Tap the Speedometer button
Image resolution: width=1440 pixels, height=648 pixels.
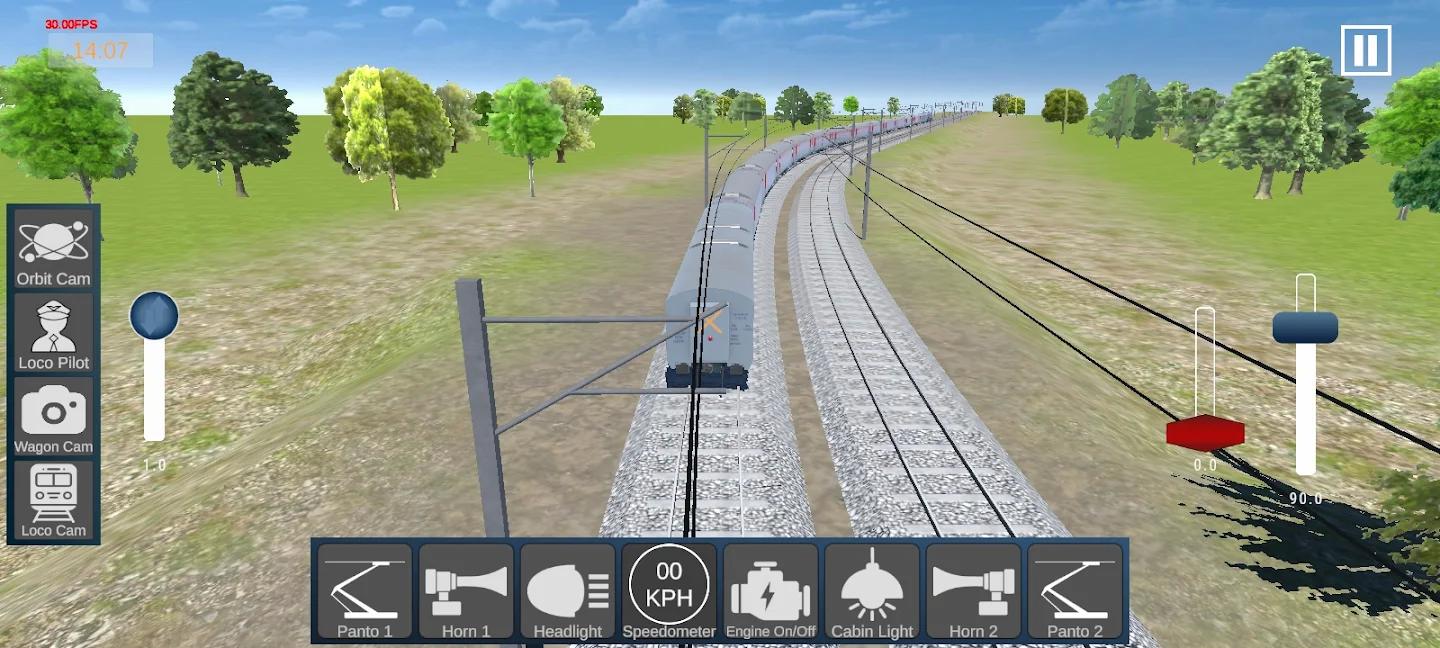(x=669, y=592)
